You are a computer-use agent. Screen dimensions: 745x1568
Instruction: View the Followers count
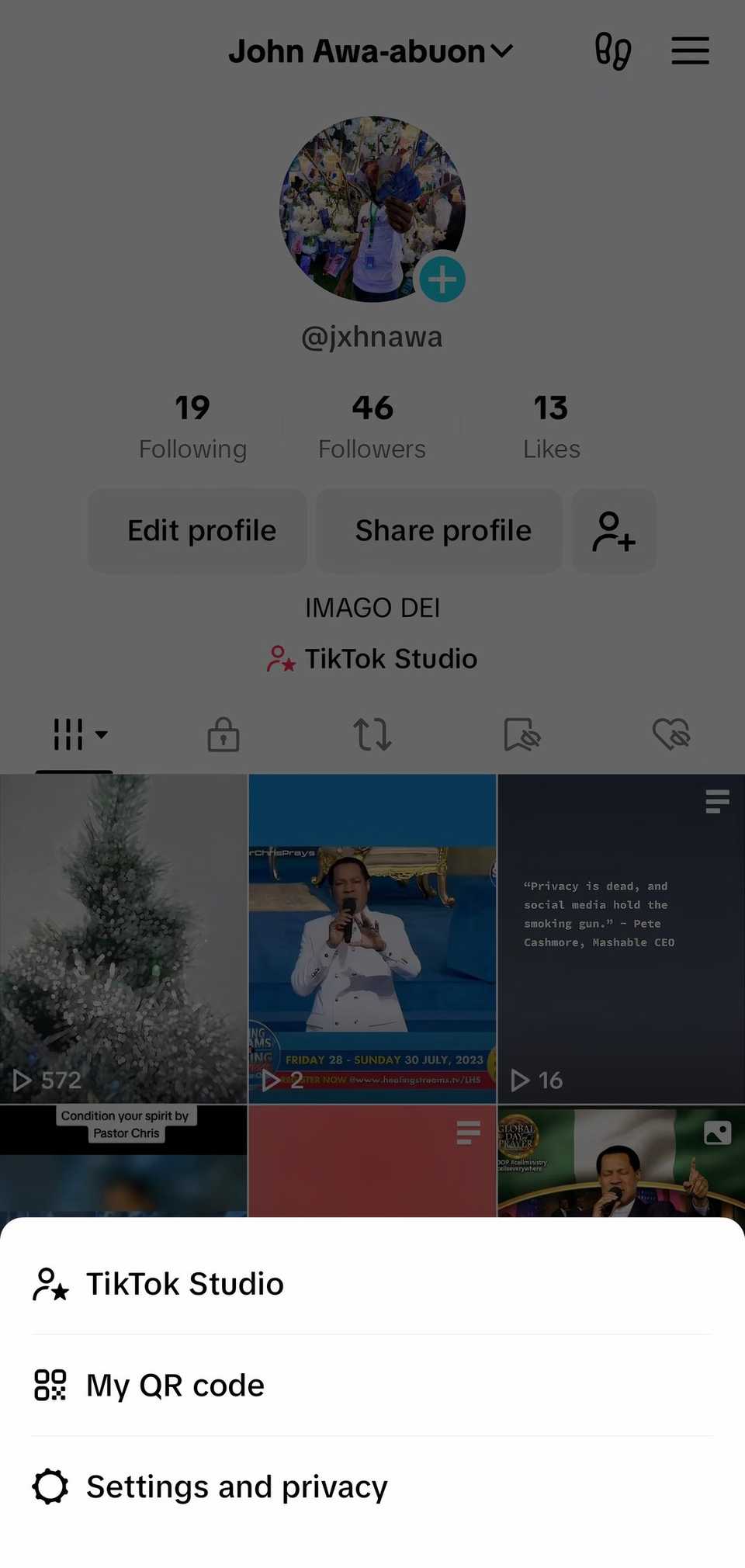372,425
